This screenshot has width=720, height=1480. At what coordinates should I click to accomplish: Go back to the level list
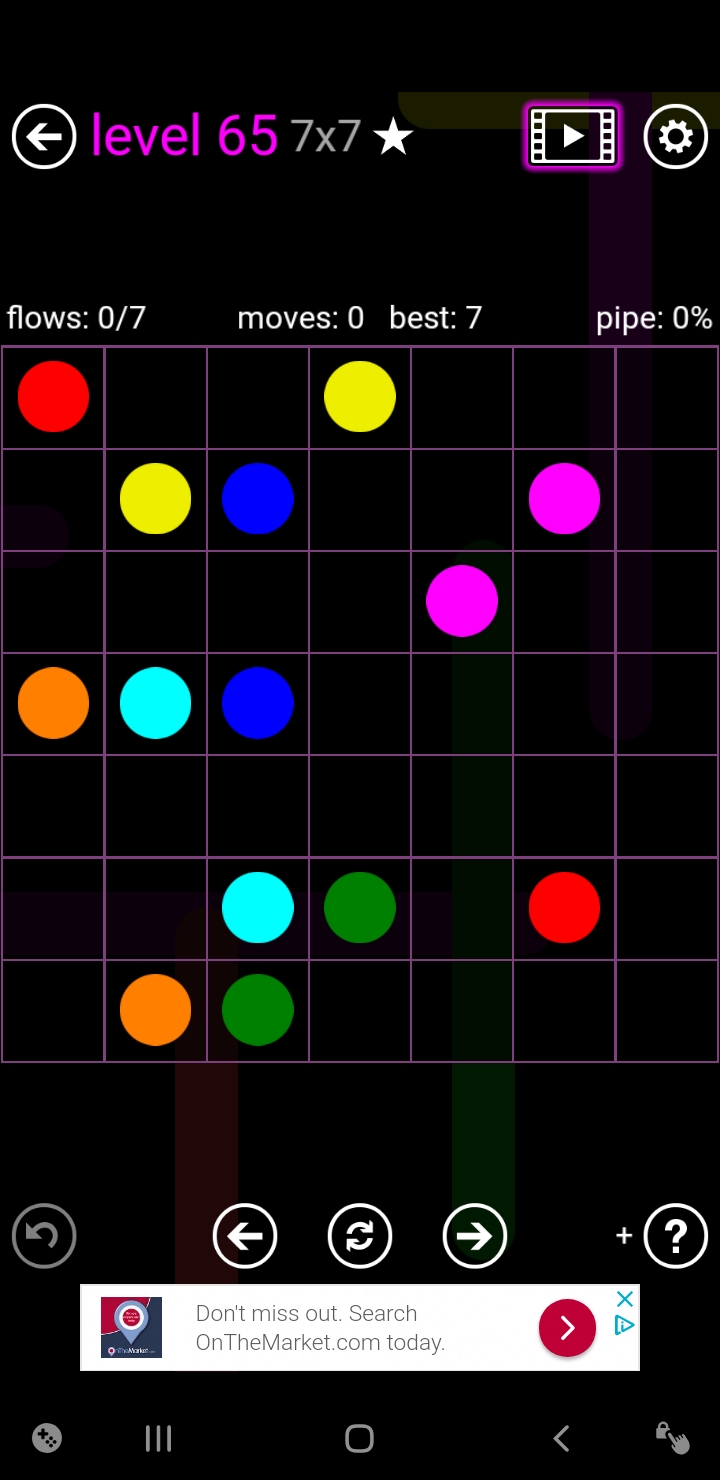click(x=44, y=136)
